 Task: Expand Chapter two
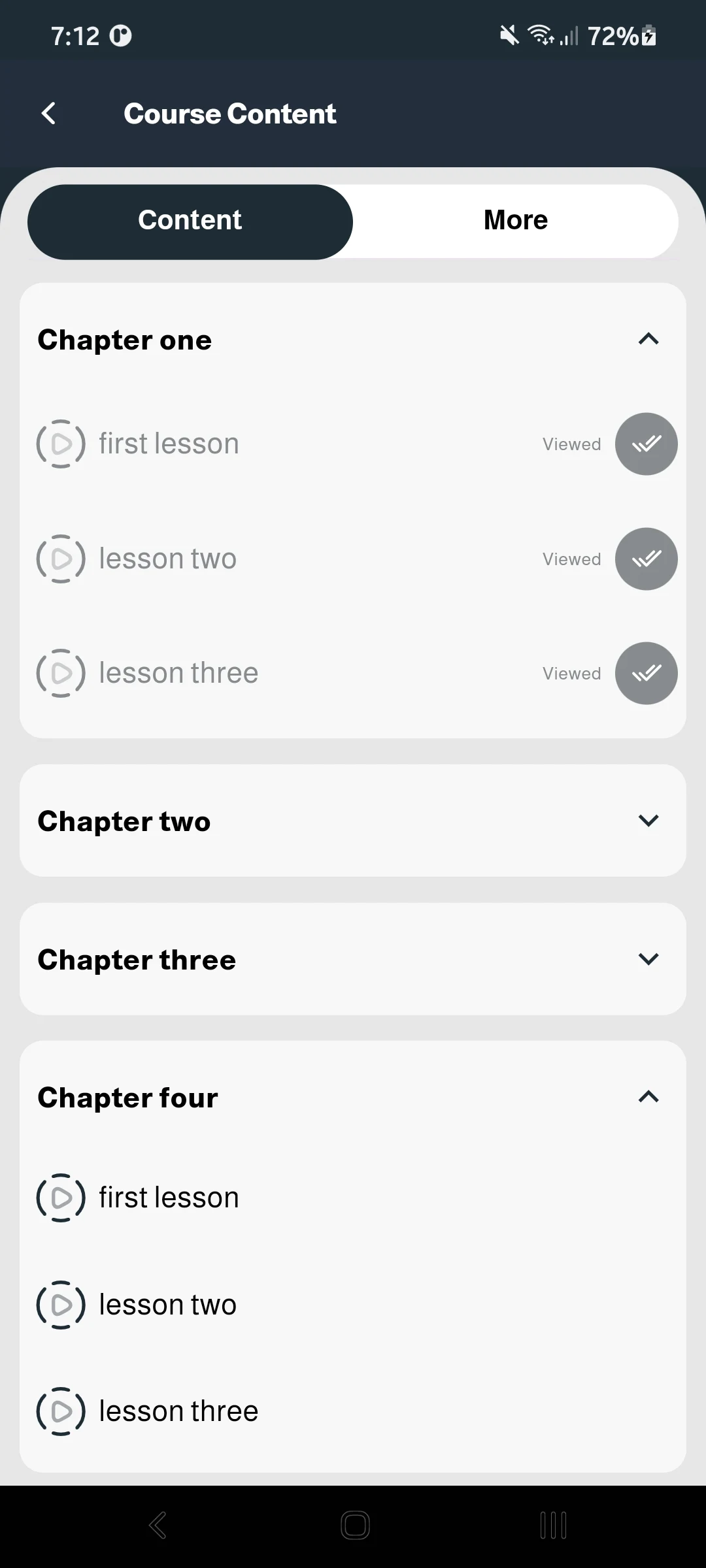tap(353, 821)
